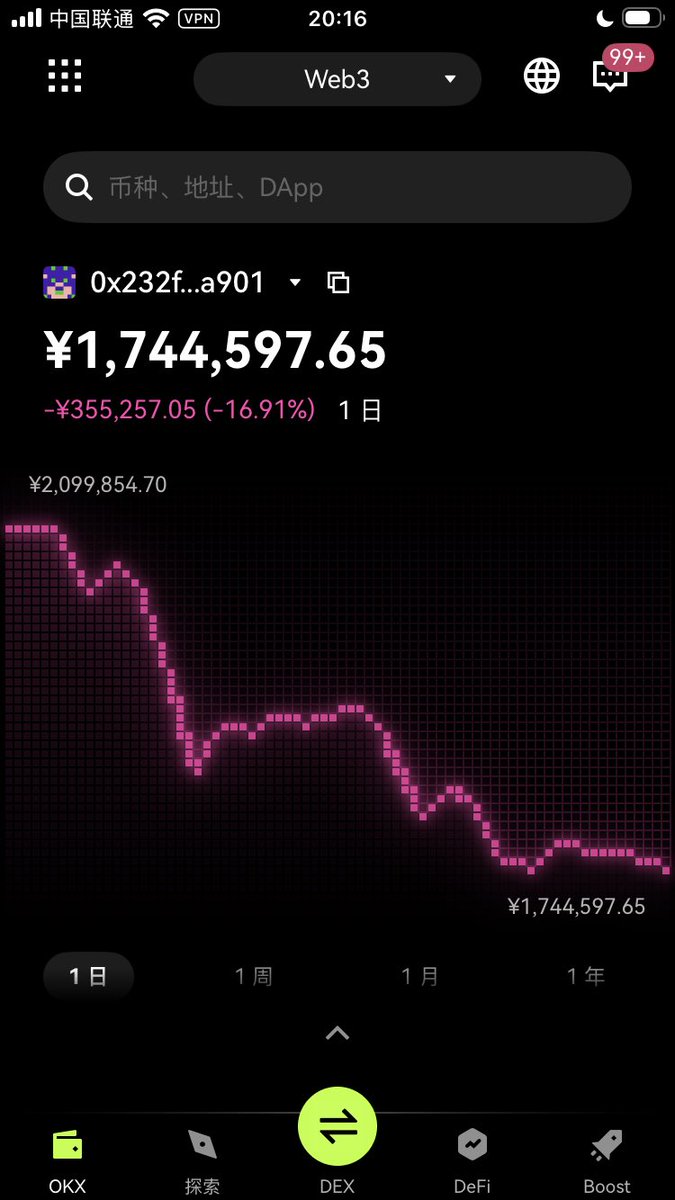Switch to the 探索 tab
Screen dimensions: 675x1200
202,1160
